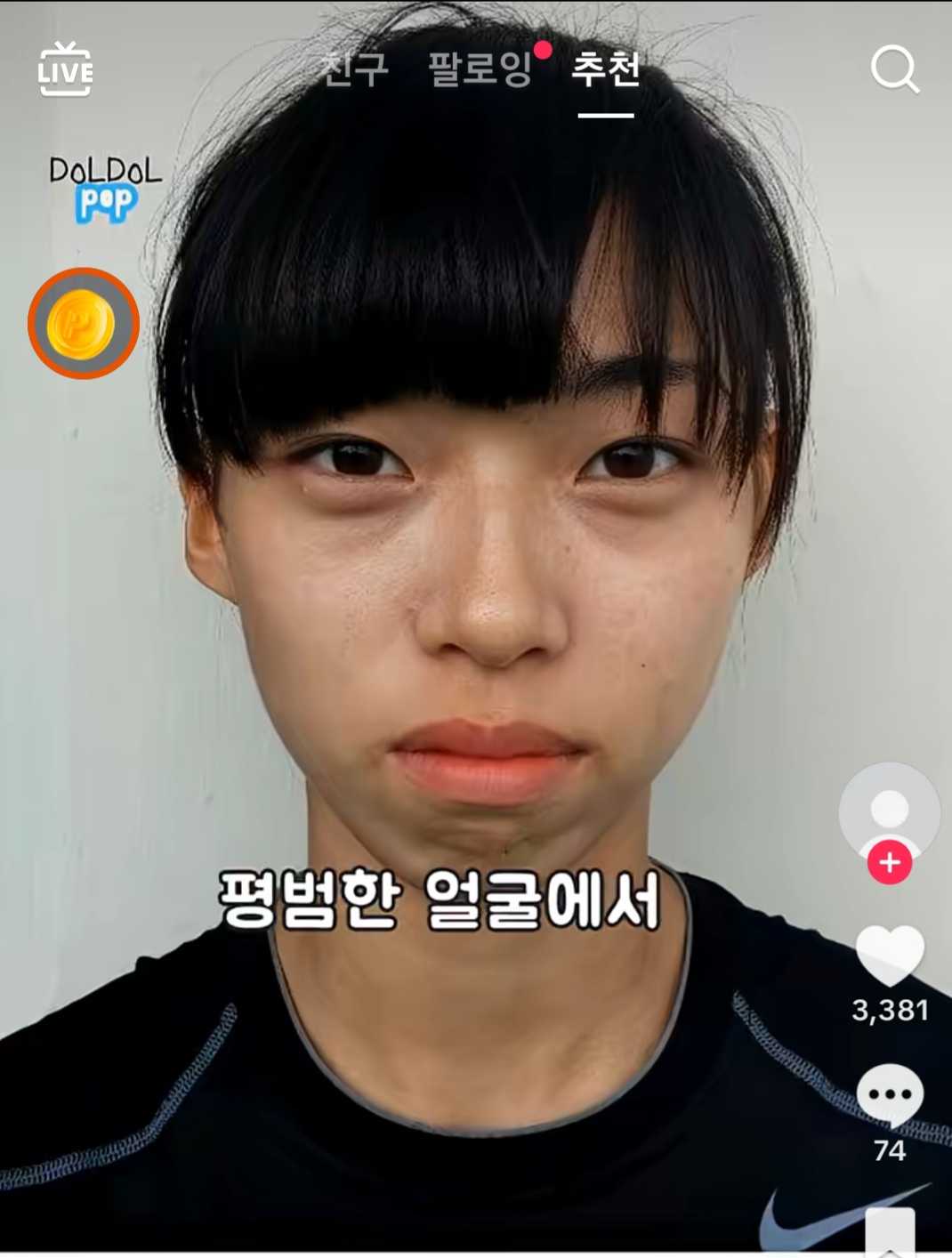Like this video with the heart

click(889, 956)
